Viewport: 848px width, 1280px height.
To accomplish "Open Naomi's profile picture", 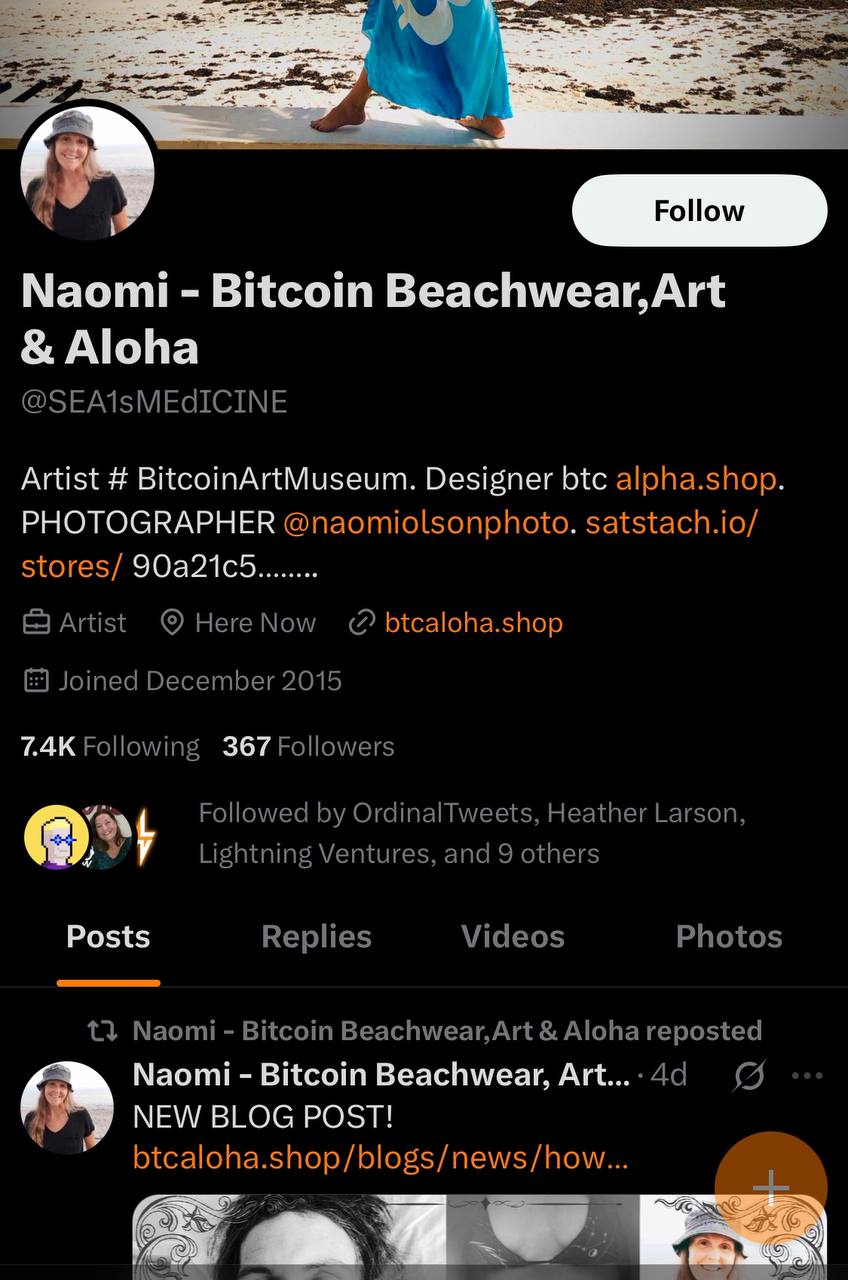I will 88,174.
